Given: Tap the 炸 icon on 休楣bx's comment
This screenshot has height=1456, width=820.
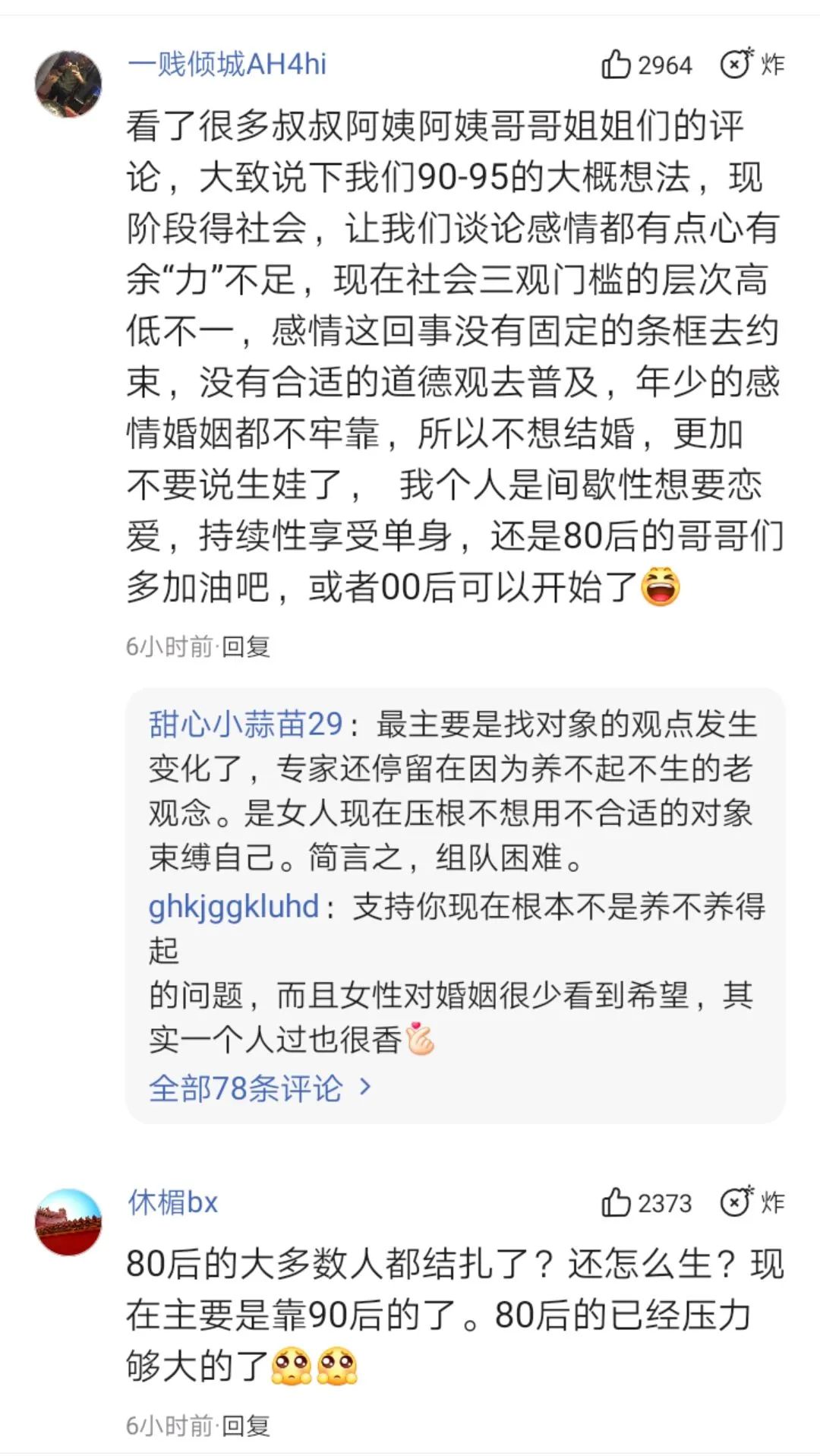Looking at the screenshot, I should (752, 1202).
